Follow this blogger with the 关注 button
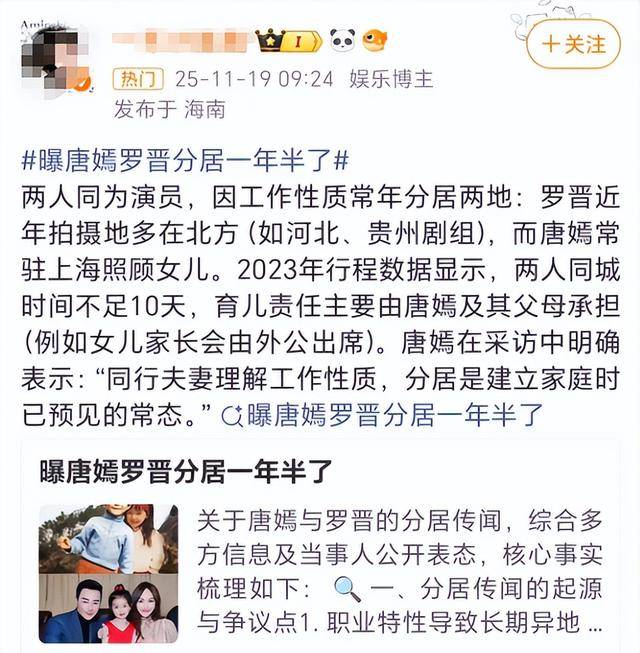The width and height of the screenshot is (640, 653). [573, 44]
